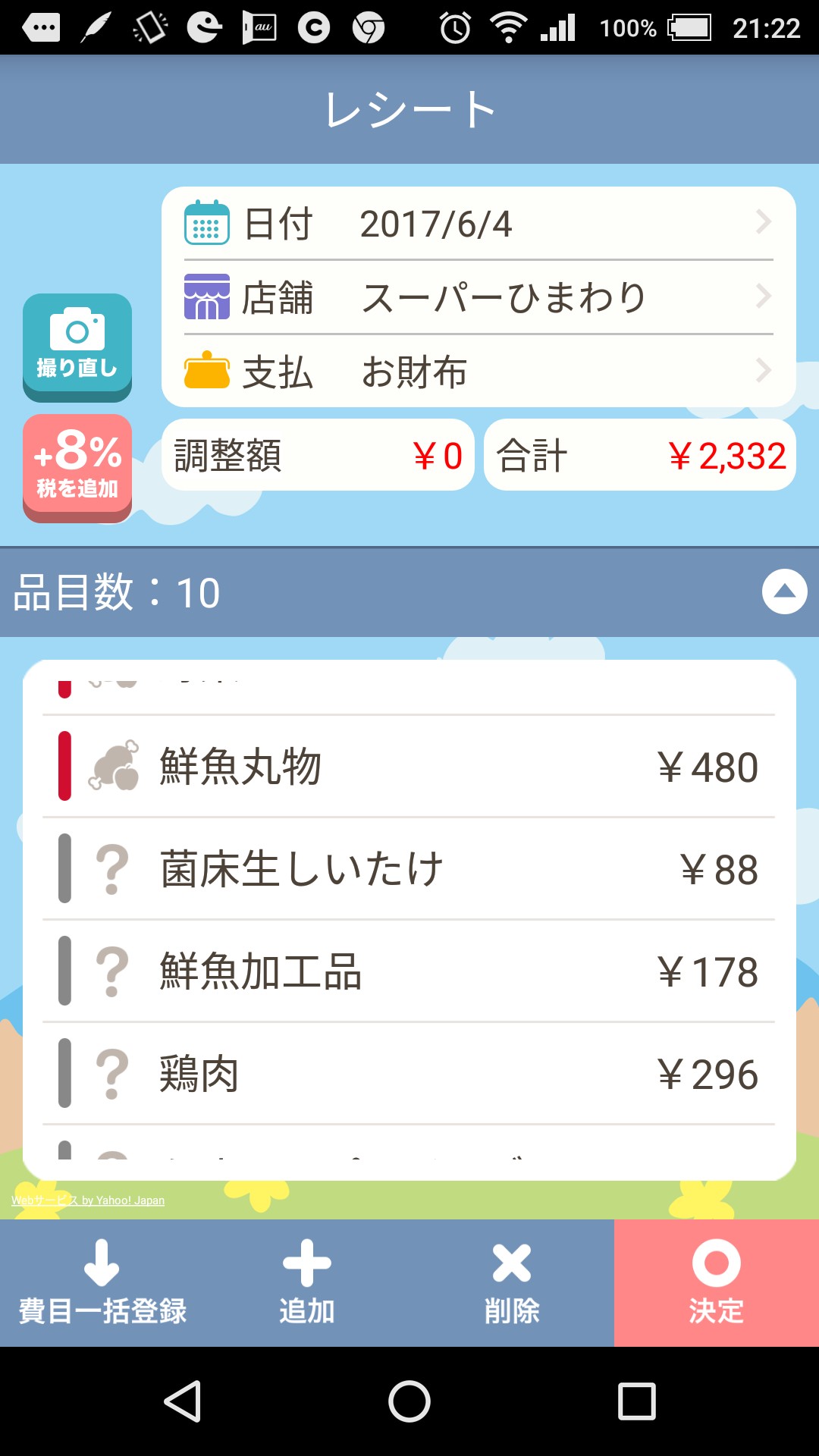This screenshot has width=819, height=1456.
Task: Confirm the receipt with 決定
Action: click(x=716, y=1283)
